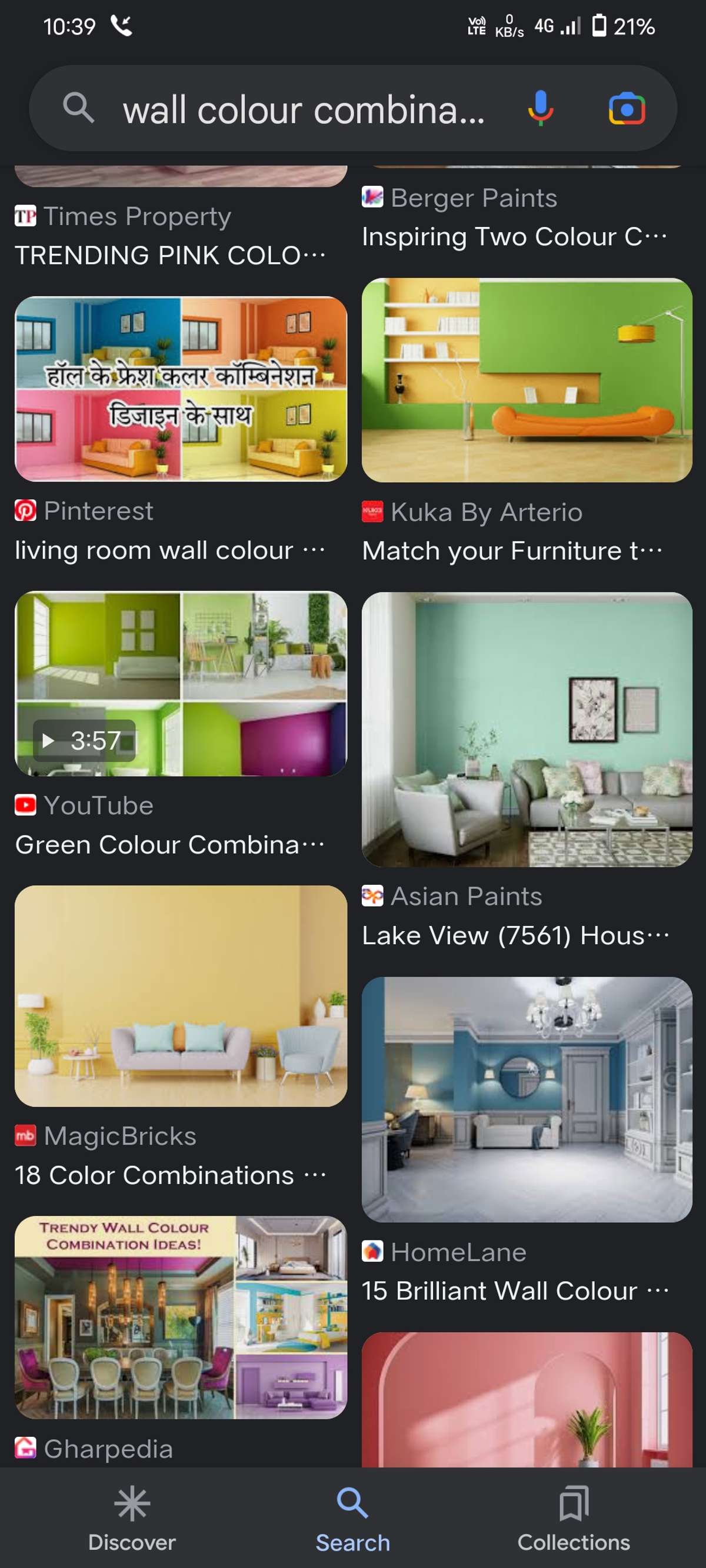Open the Times Property trending pink result
The width and height of the screenshot is (706, 1568).
(171, 255)
